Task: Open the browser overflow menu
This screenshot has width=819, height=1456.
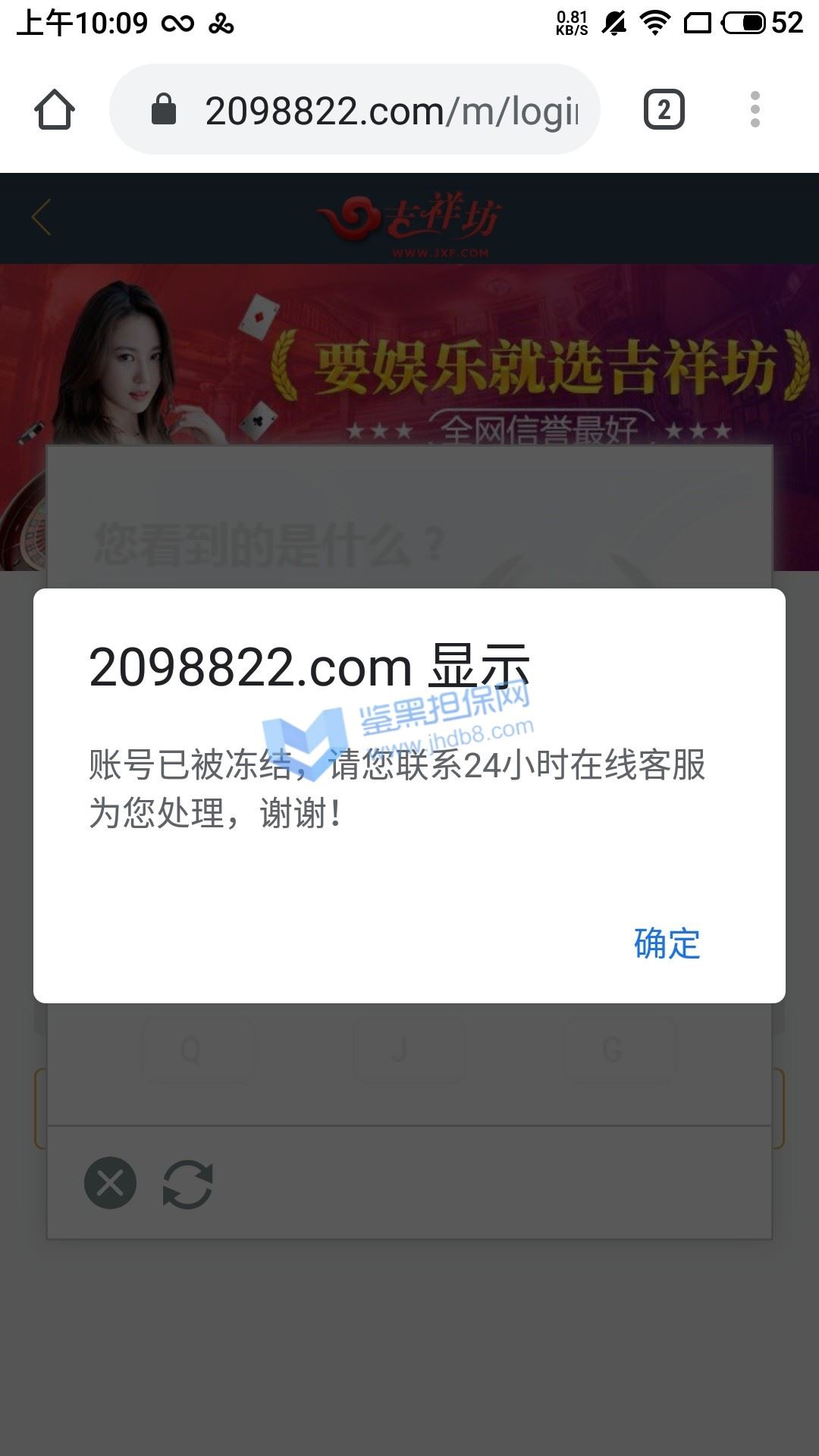Action: pyautogui.click(x=755, y=110)
